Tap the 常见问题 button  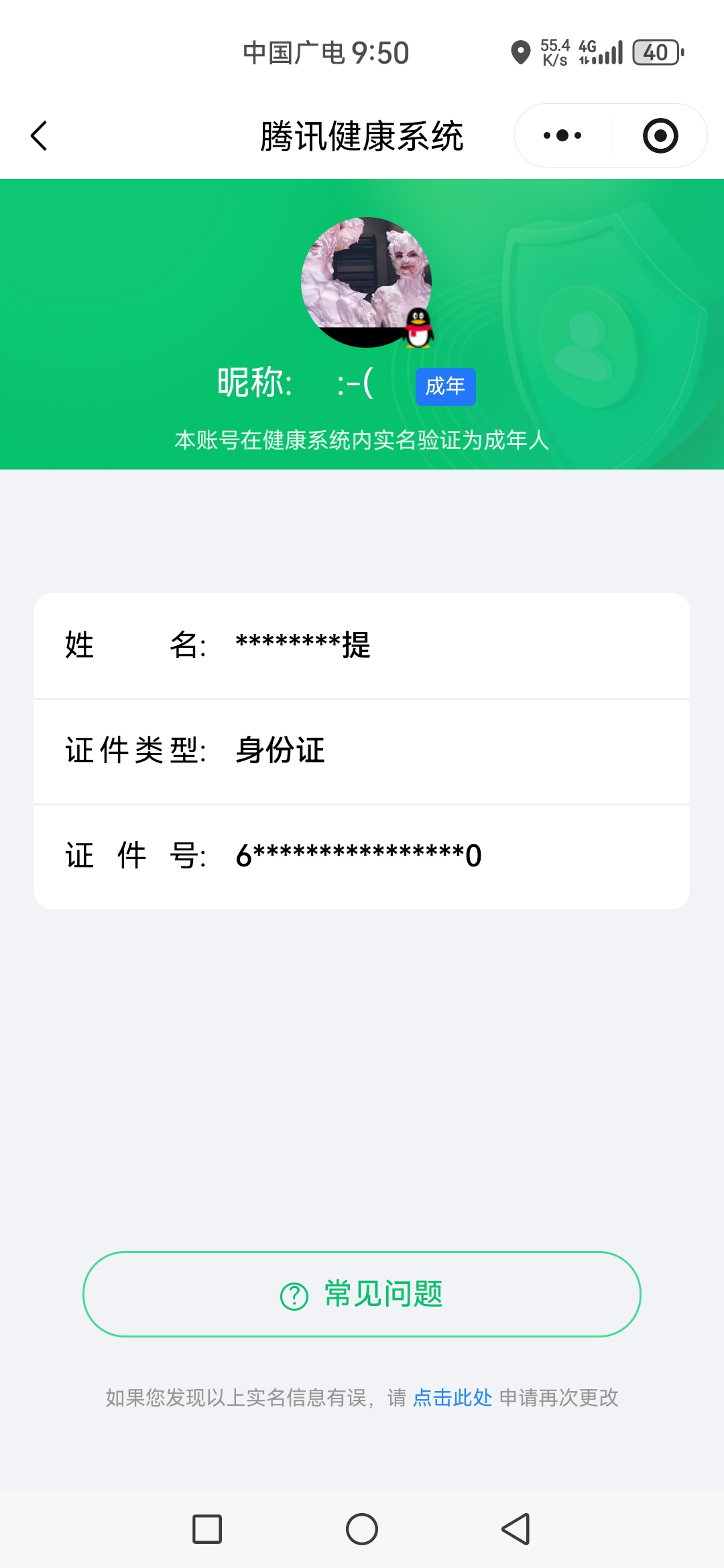click(x=362, y=1293)
